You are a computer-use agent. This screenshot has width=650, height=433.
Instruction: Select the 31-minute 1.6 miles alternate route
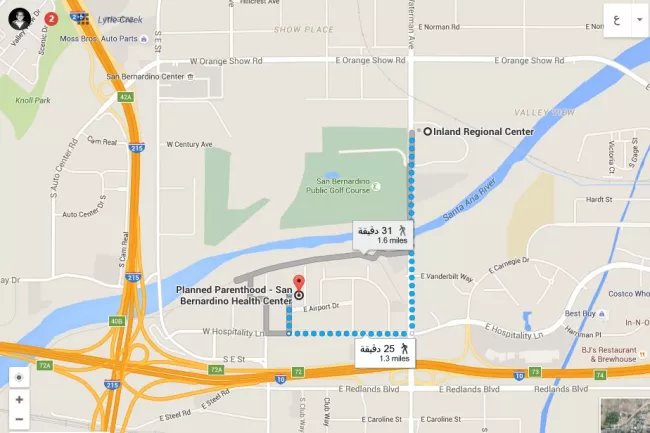tap(383, 235)
